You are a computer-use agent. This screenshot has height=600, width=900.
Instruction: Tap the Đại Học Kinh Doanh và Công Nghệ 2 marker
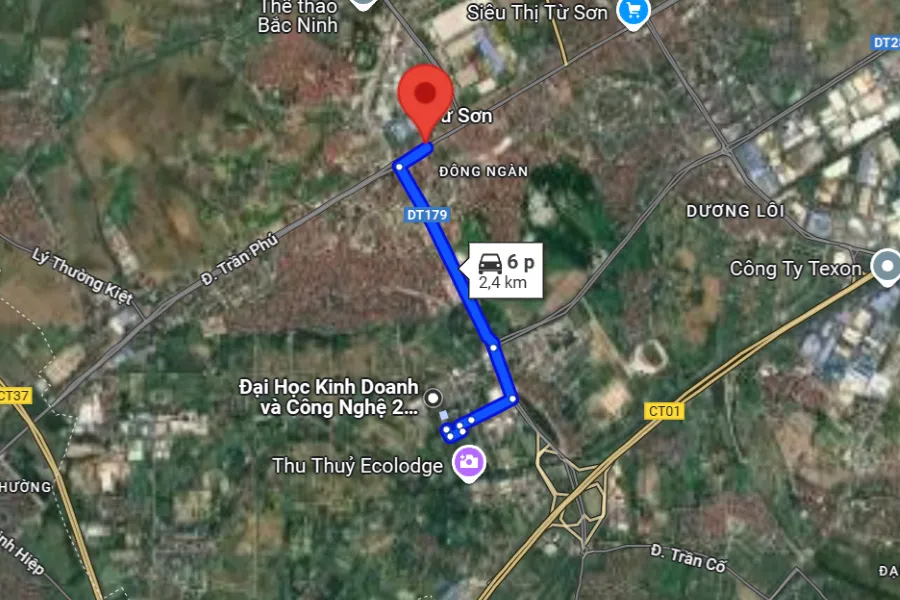432,398
